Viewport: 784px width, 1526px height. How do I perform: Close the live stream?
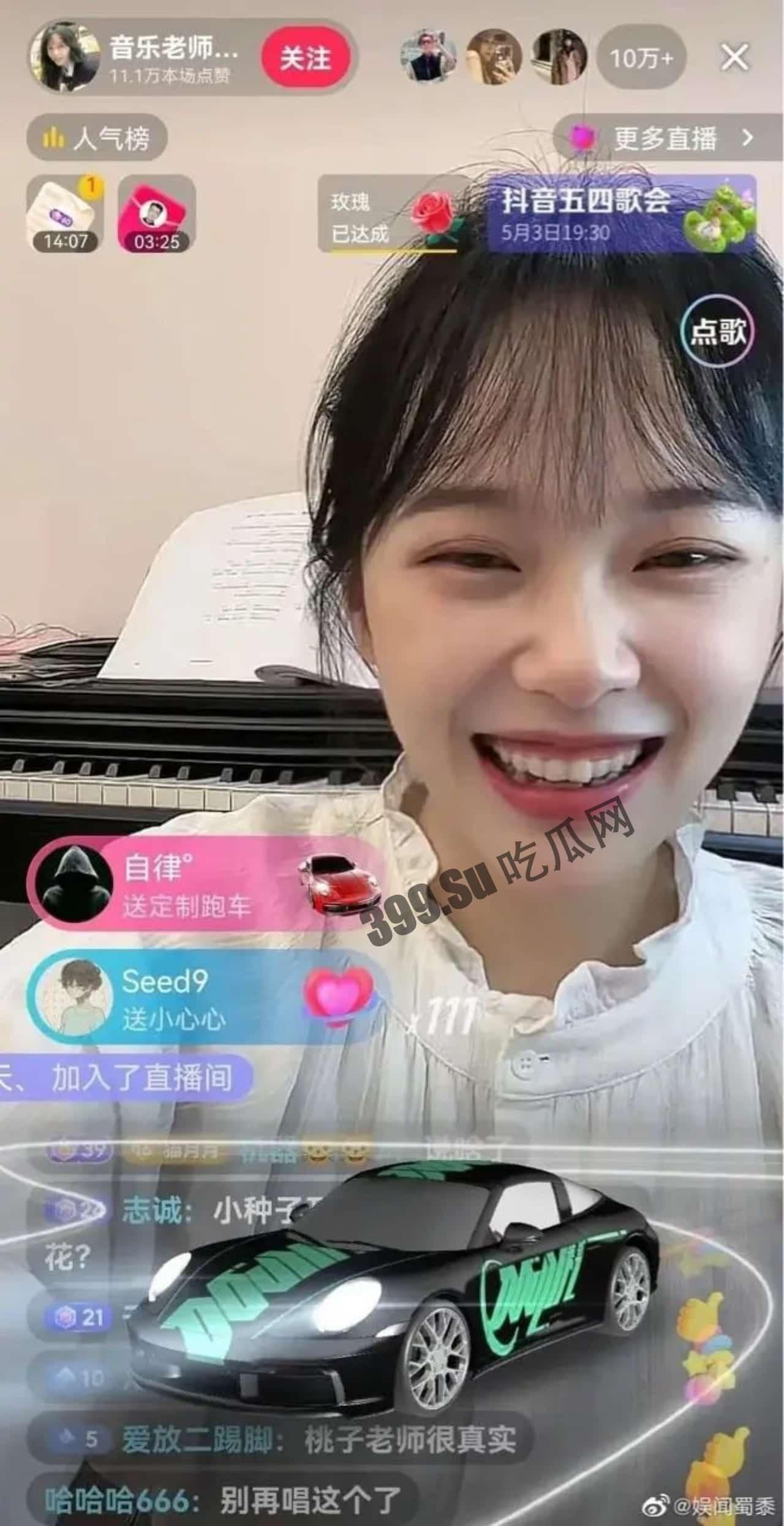coord(734,58)
